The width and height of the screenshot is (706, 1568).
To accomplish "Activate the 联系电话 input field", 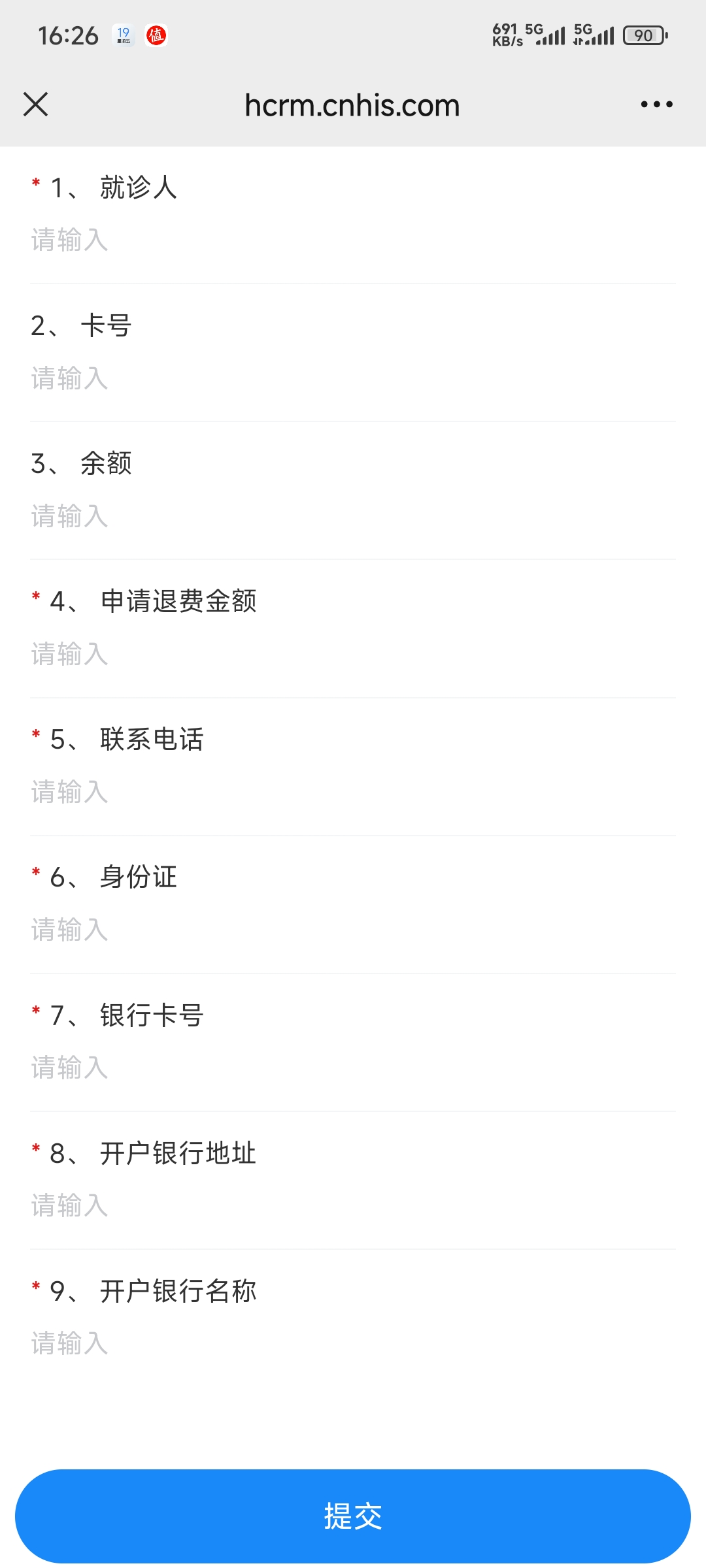I will pyautogui.click(x=353, y=792).
